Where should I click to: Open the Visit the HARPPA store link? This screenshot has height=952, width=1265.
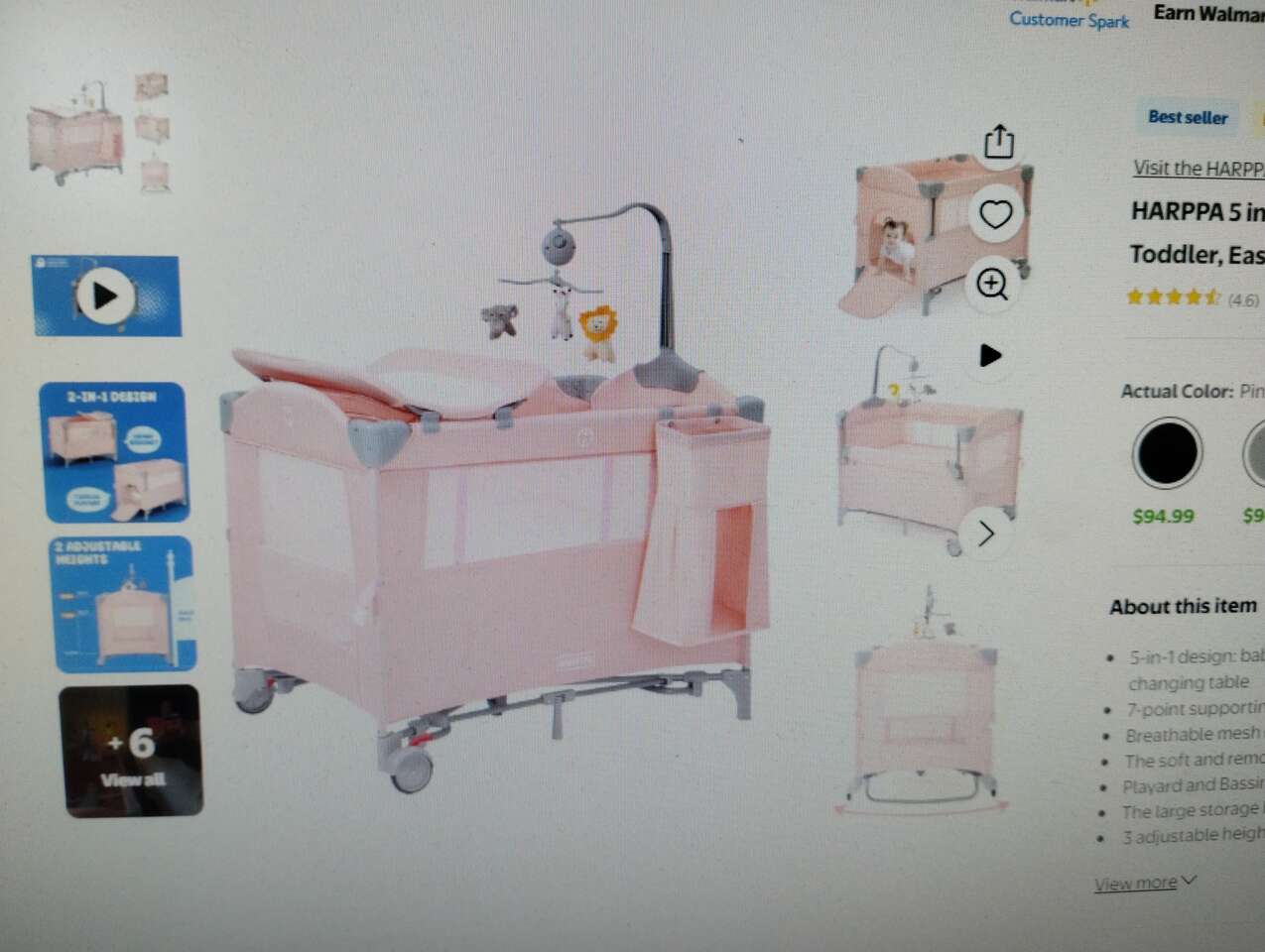click(1198, 169)
